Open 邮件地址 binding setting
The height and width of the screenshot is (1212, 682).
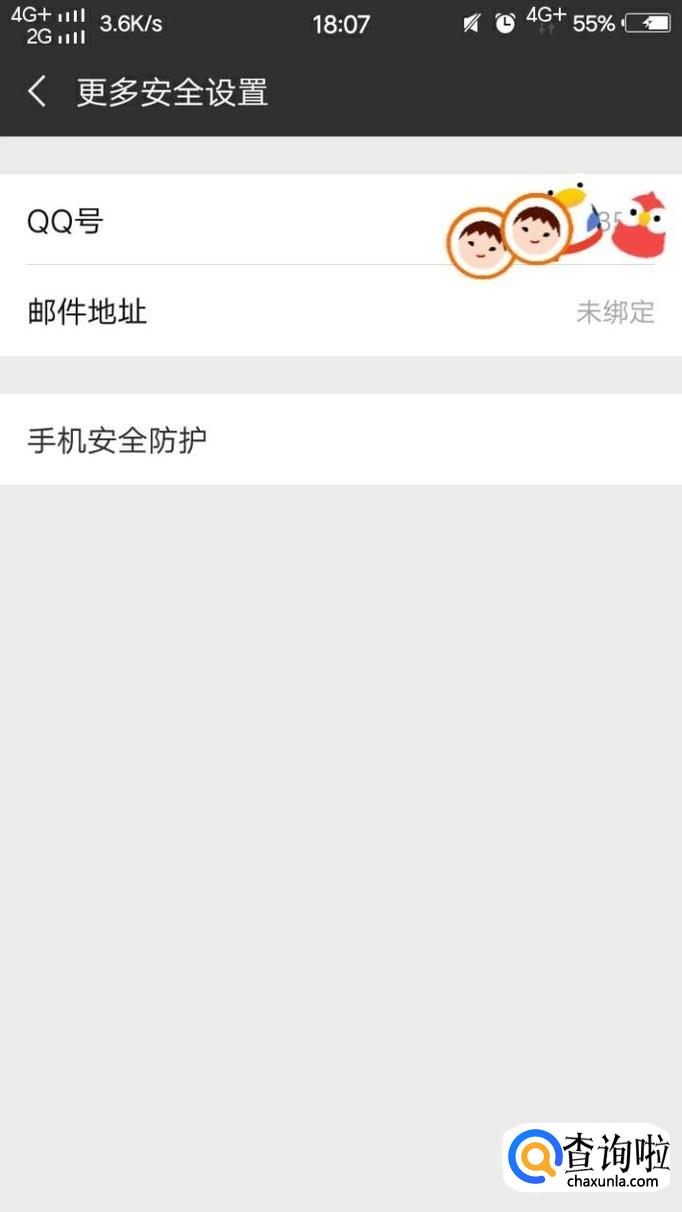[x=340, y=312]
